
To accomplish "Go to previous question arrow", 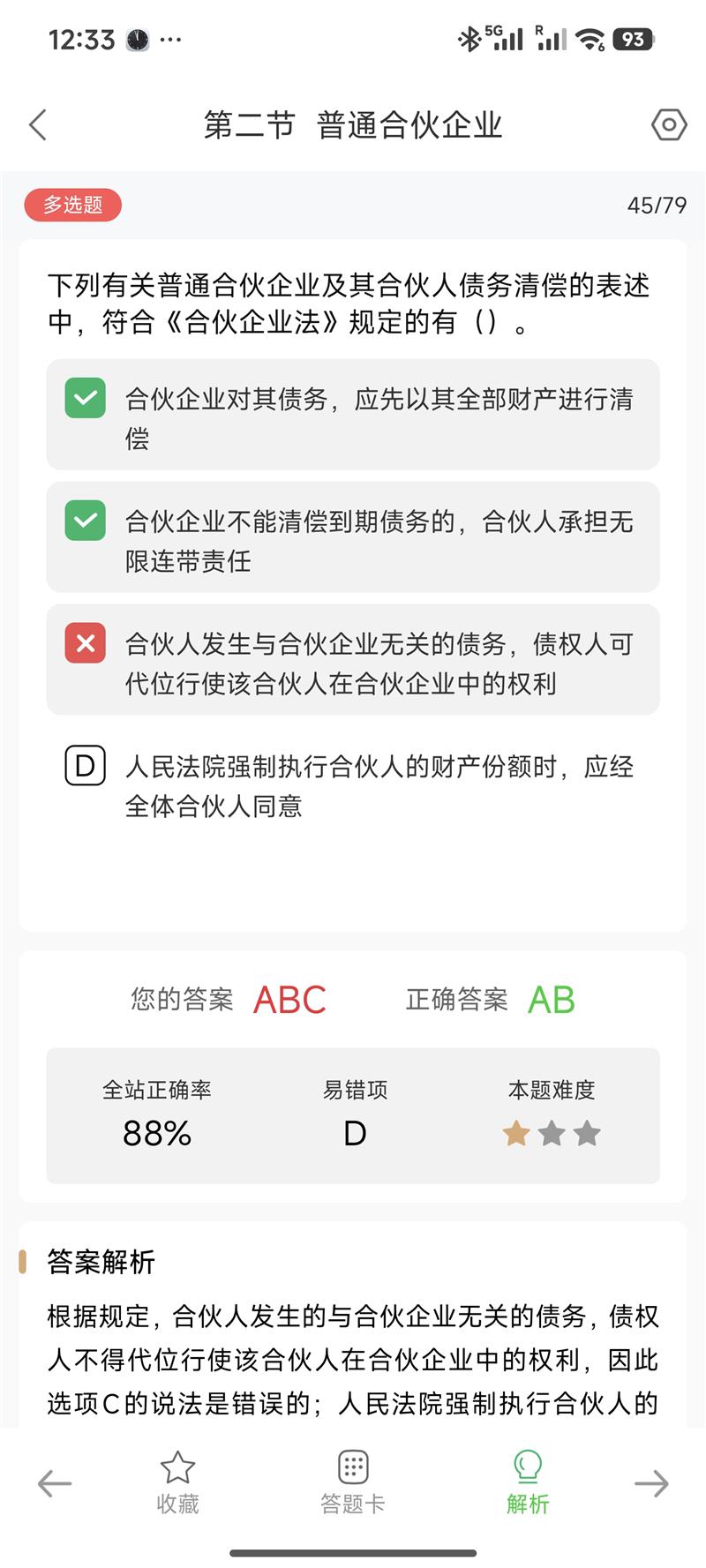I will 55,1484.
